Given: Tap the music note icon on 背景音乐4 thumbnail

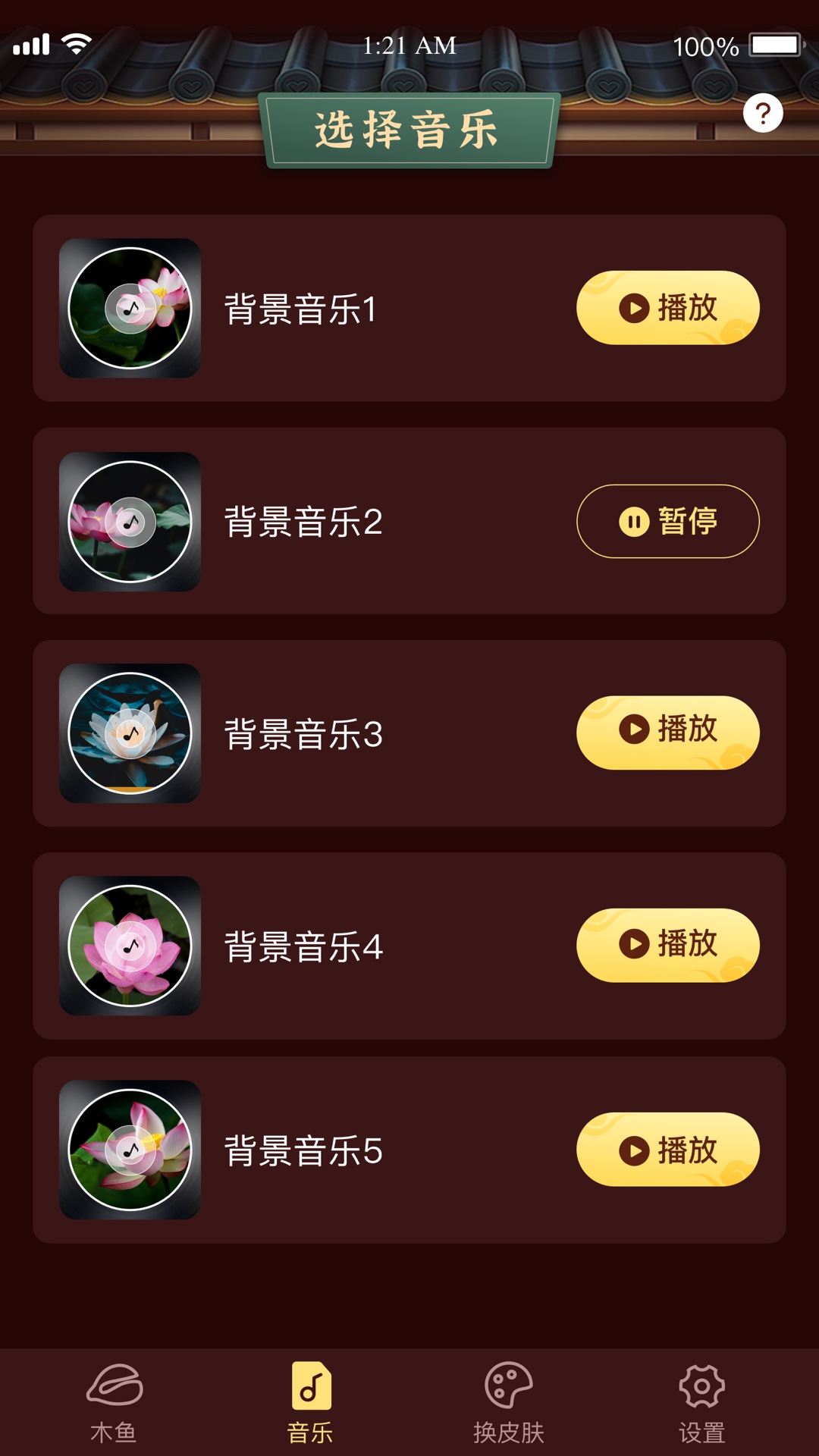Looking at the screenshot, I should click(130, 945).
